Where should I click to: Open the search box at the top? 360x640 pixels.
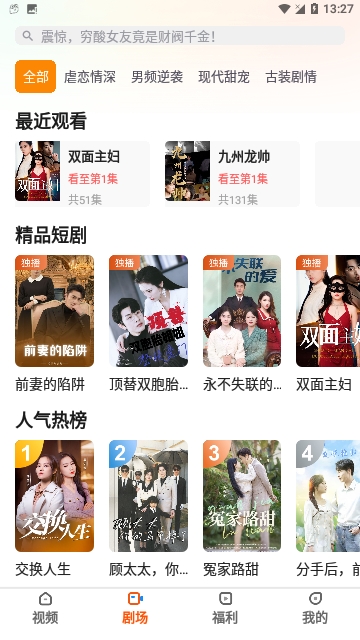coord(180,36)
